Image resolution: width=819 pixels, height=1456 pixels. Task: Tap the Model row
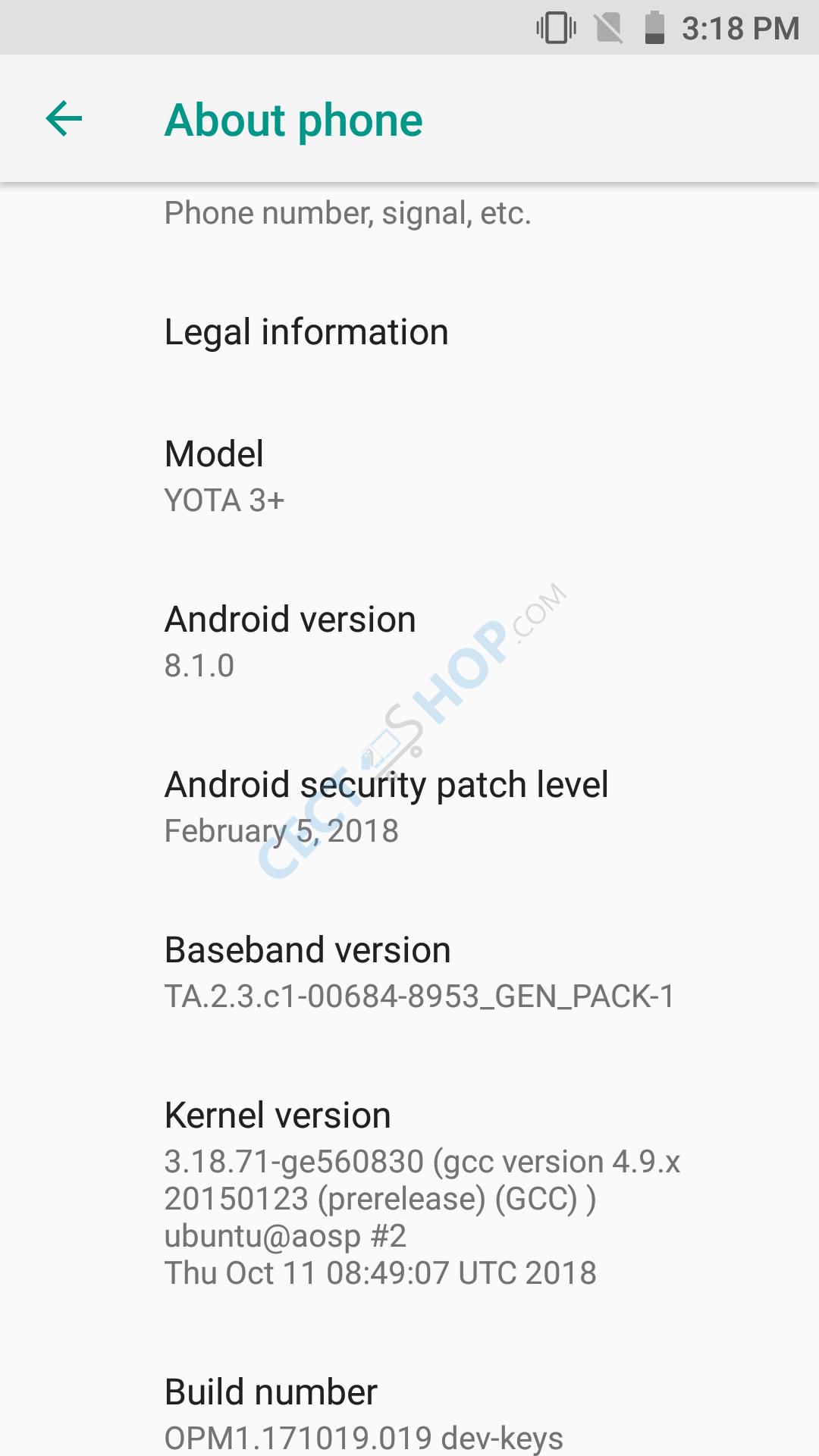pyautogui.click(x=409, y=476)
